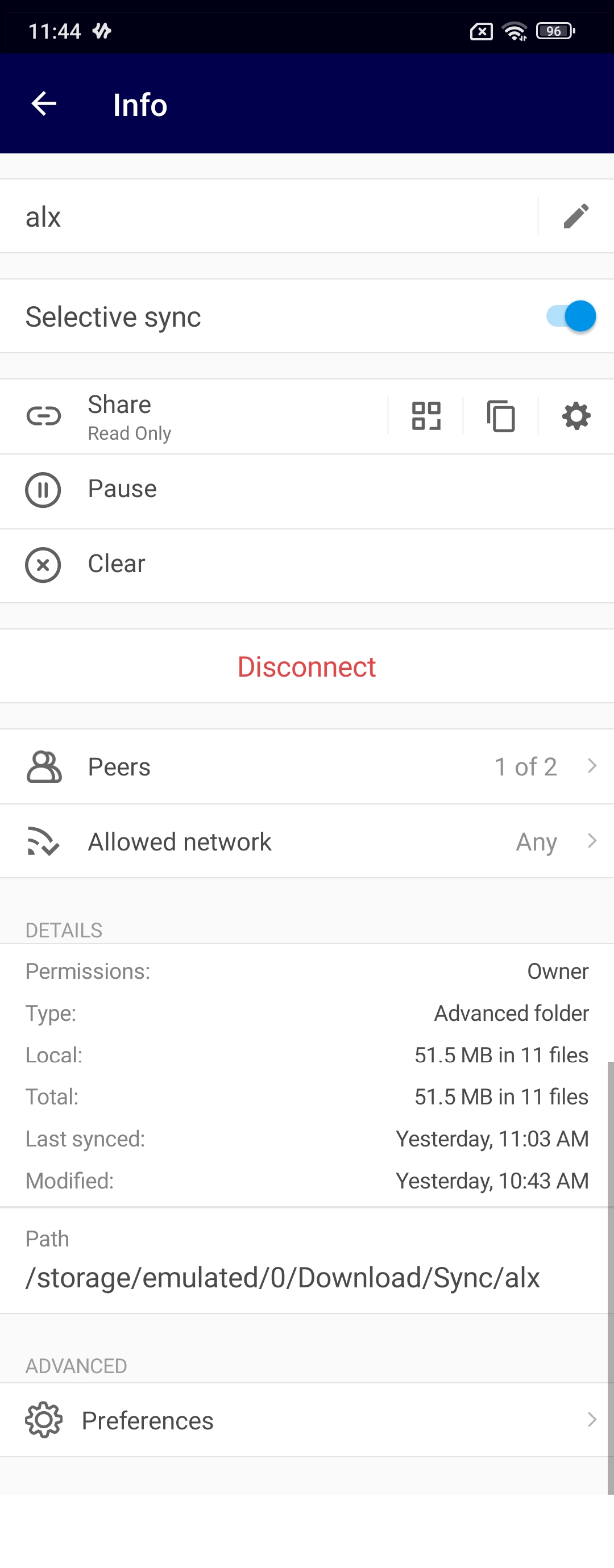614x1568 pixels.
Task: Open the QR code for sharing
Action: click(x=425, y=416)
